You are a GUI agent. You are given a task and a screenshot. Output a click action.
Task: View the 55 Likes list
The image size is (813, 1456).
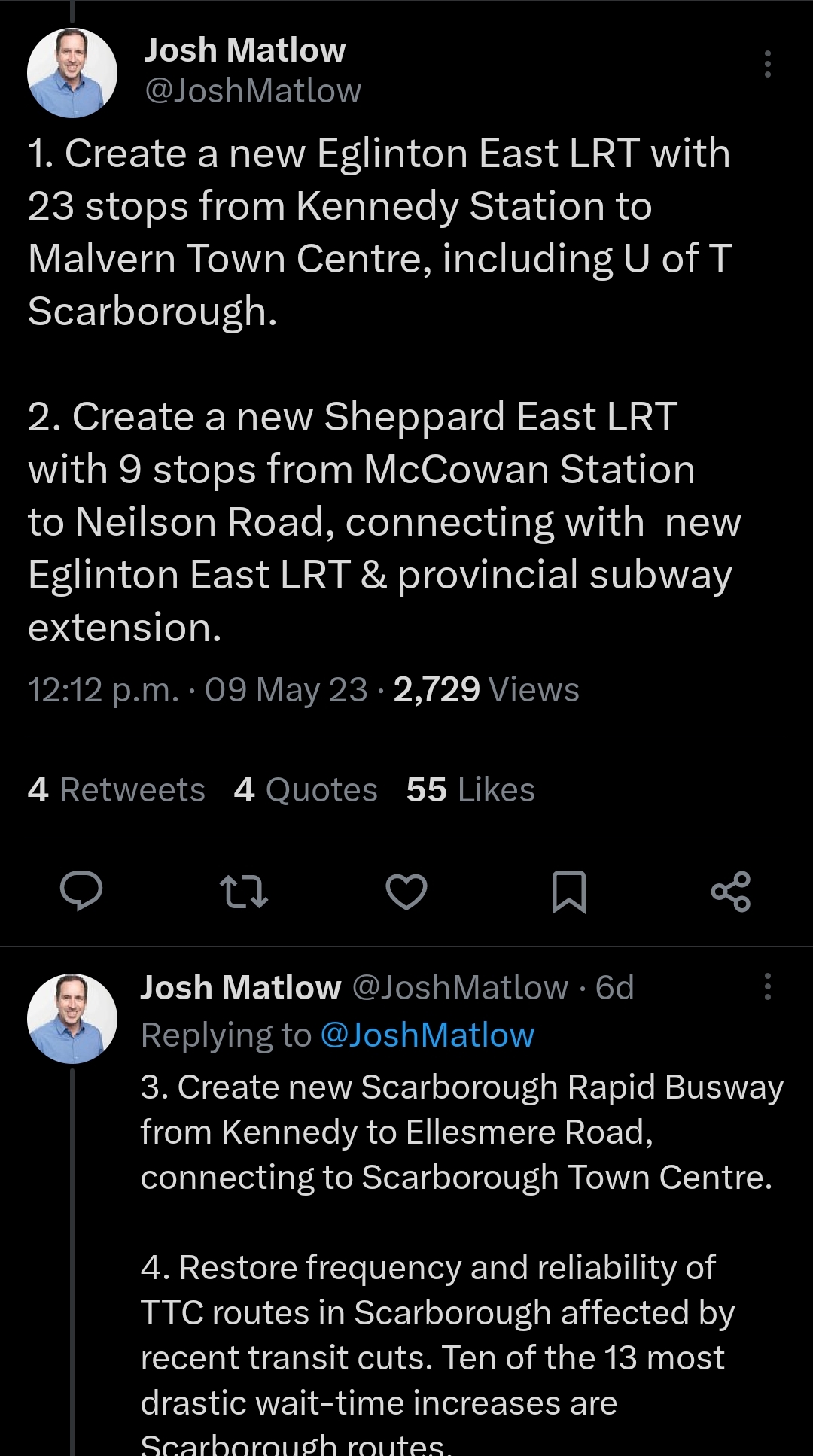(x=470, y=790)
